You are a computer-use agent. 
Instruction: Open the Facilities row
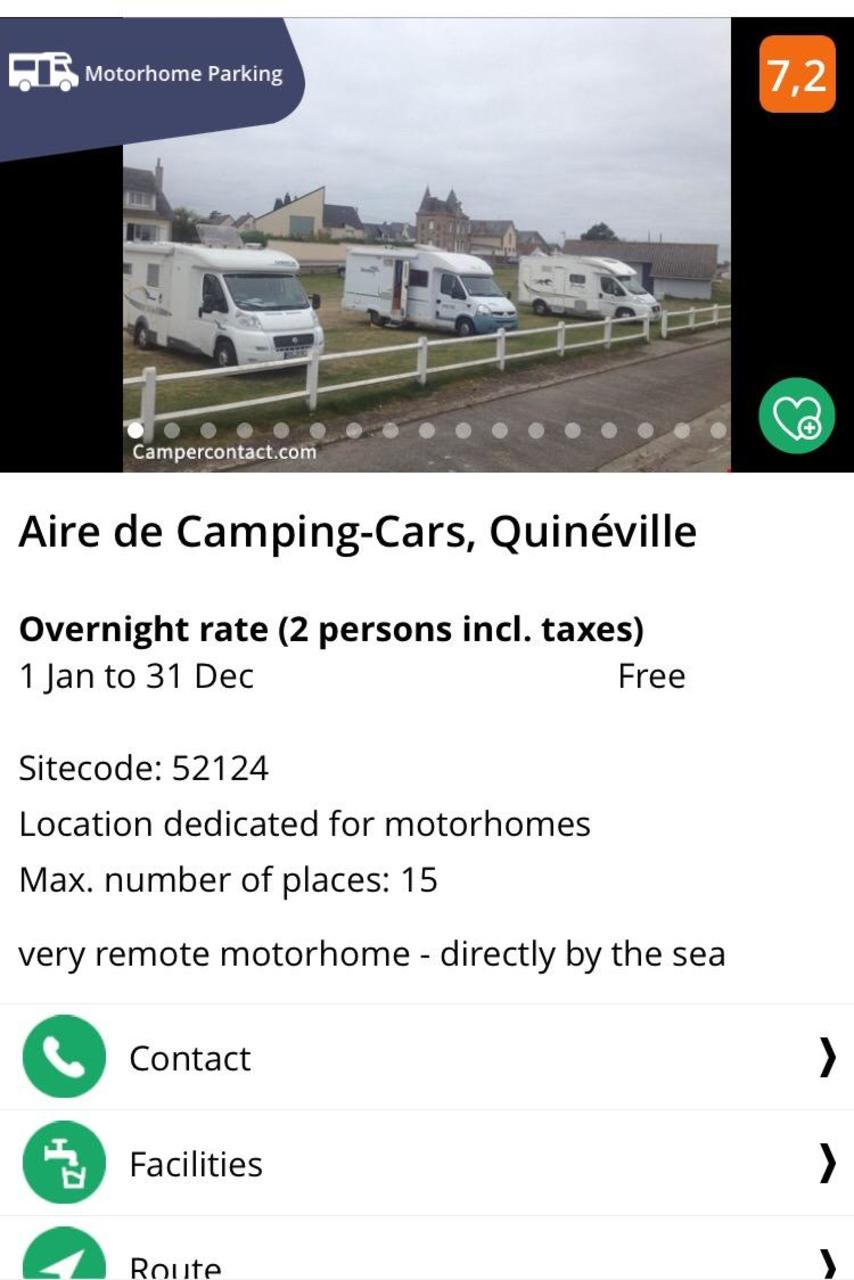pyautogui.click(x=427, y=1163)
